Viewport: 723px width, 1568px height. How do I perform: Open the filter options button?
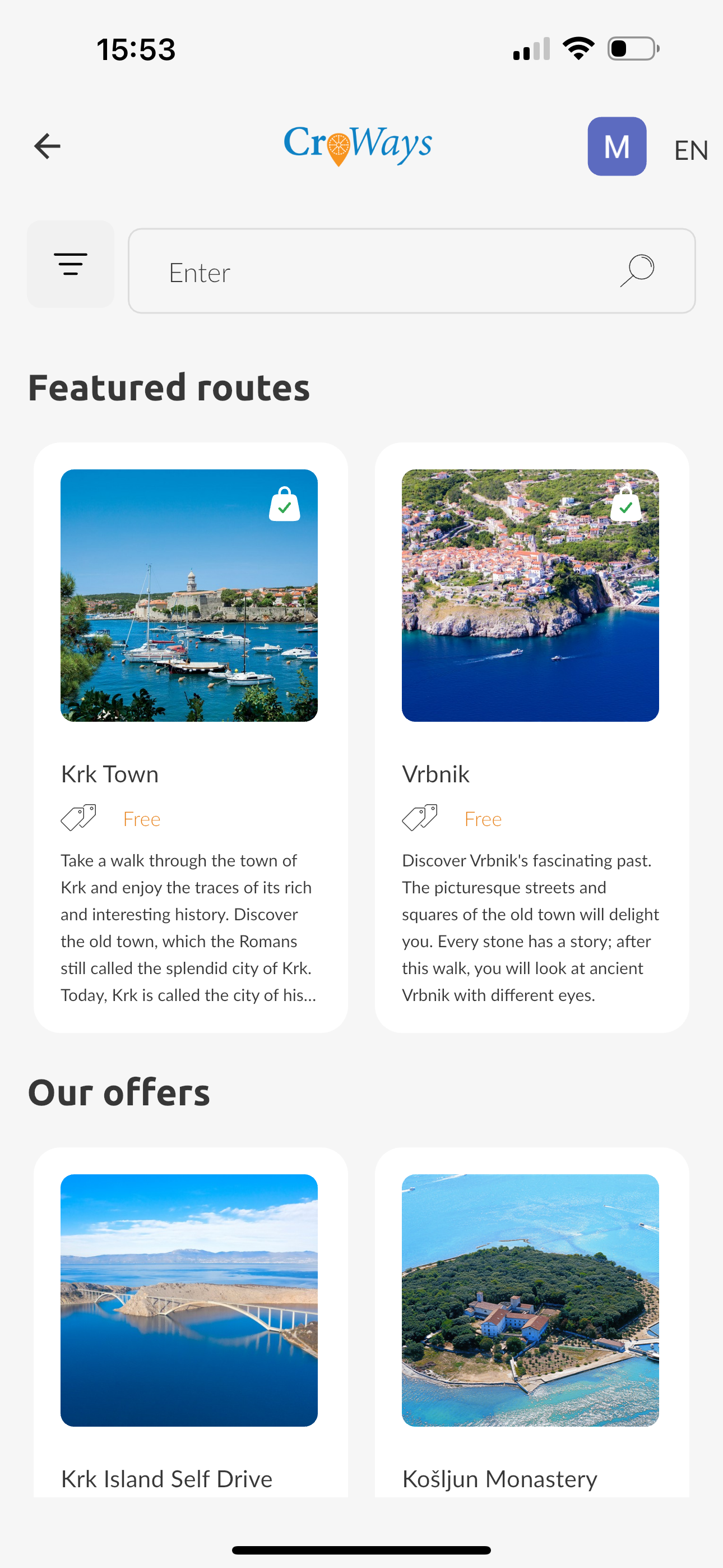[71, 264]
